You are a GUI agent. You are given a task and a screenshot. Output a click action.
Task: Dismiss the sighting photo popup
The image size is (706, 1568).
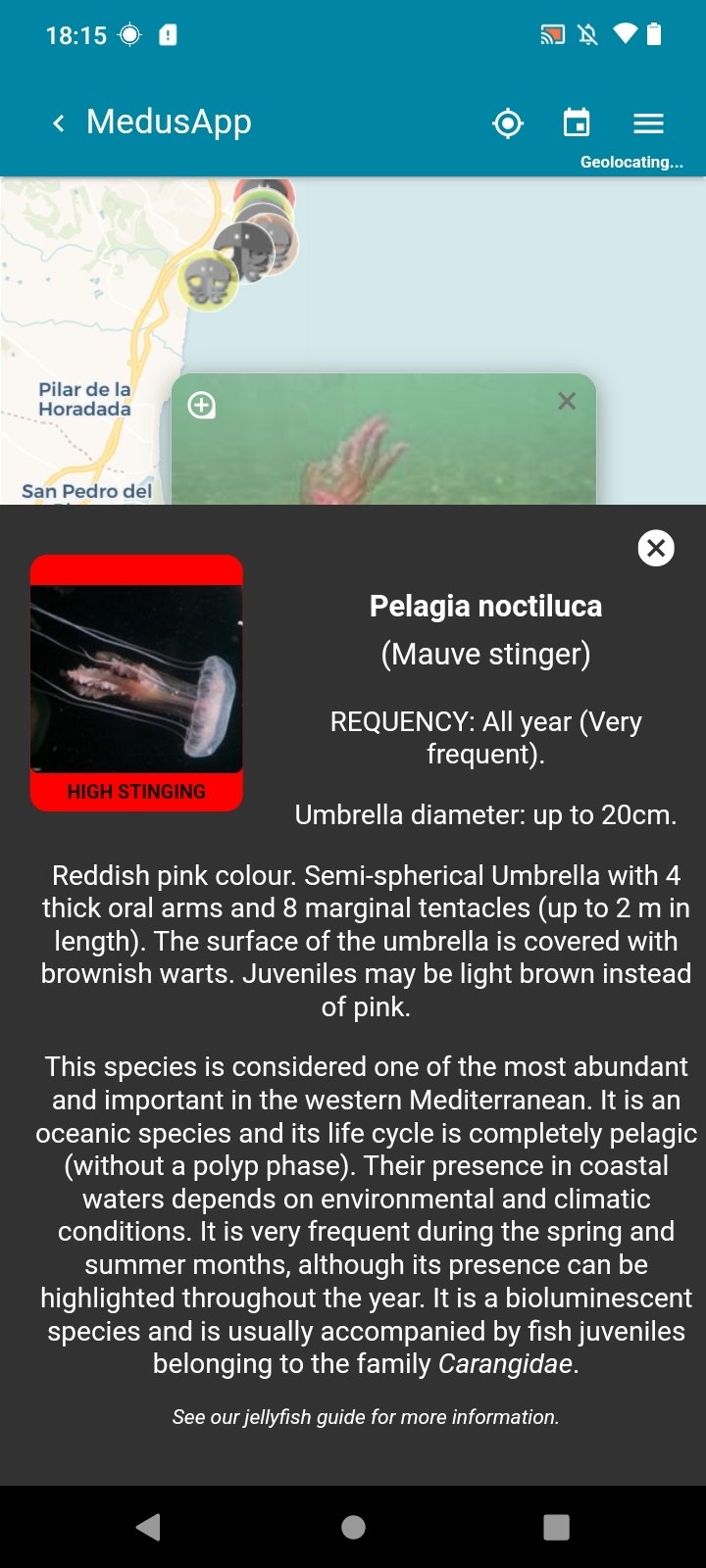[x=567, y=401]
